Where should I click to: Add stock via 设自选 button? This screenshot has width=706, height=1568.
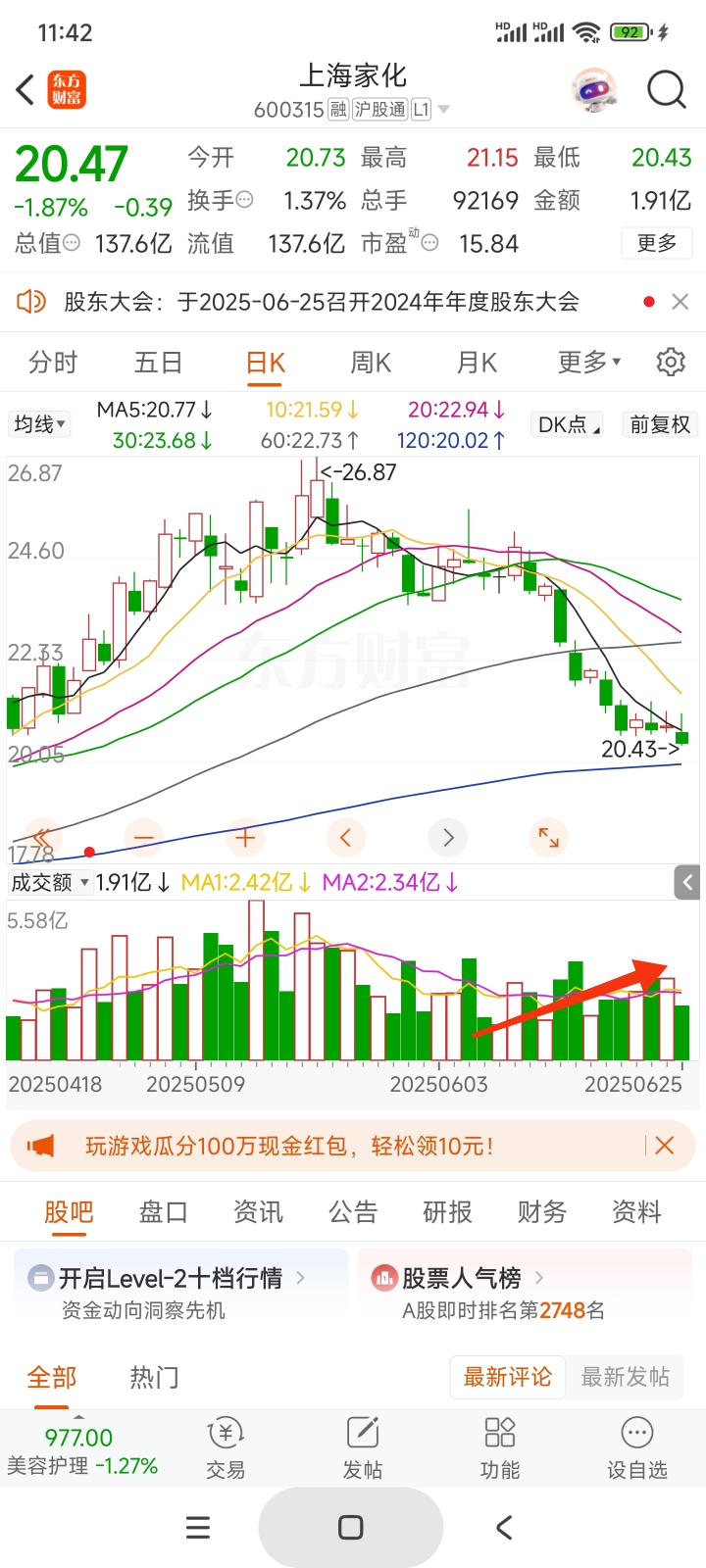637,1448
